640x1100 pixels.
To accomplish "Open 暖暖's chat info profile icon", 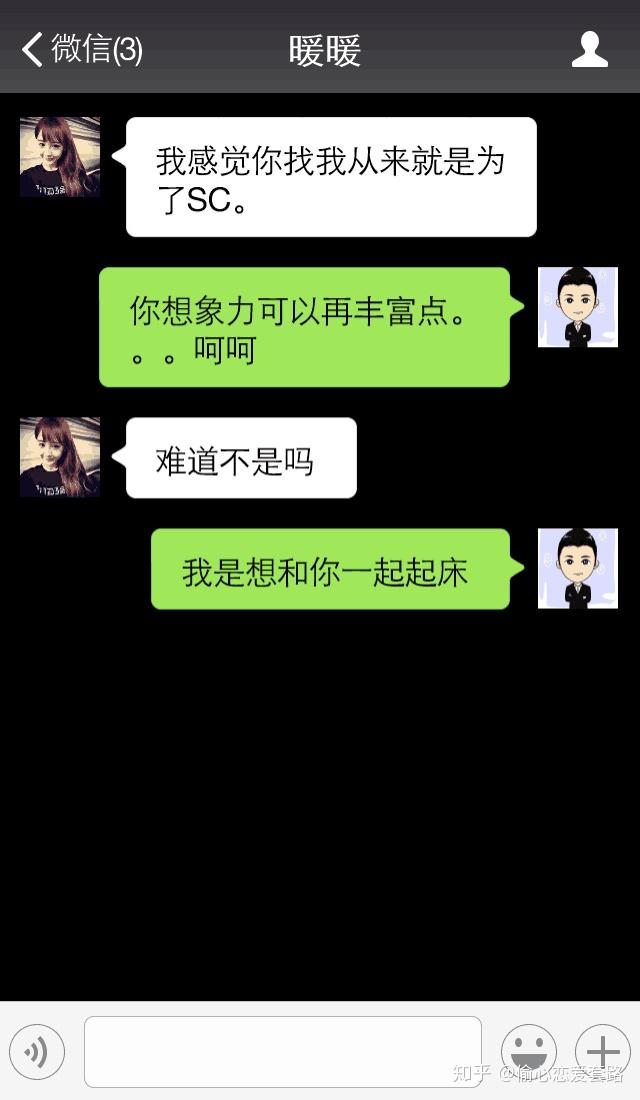I will click(589, 49).
